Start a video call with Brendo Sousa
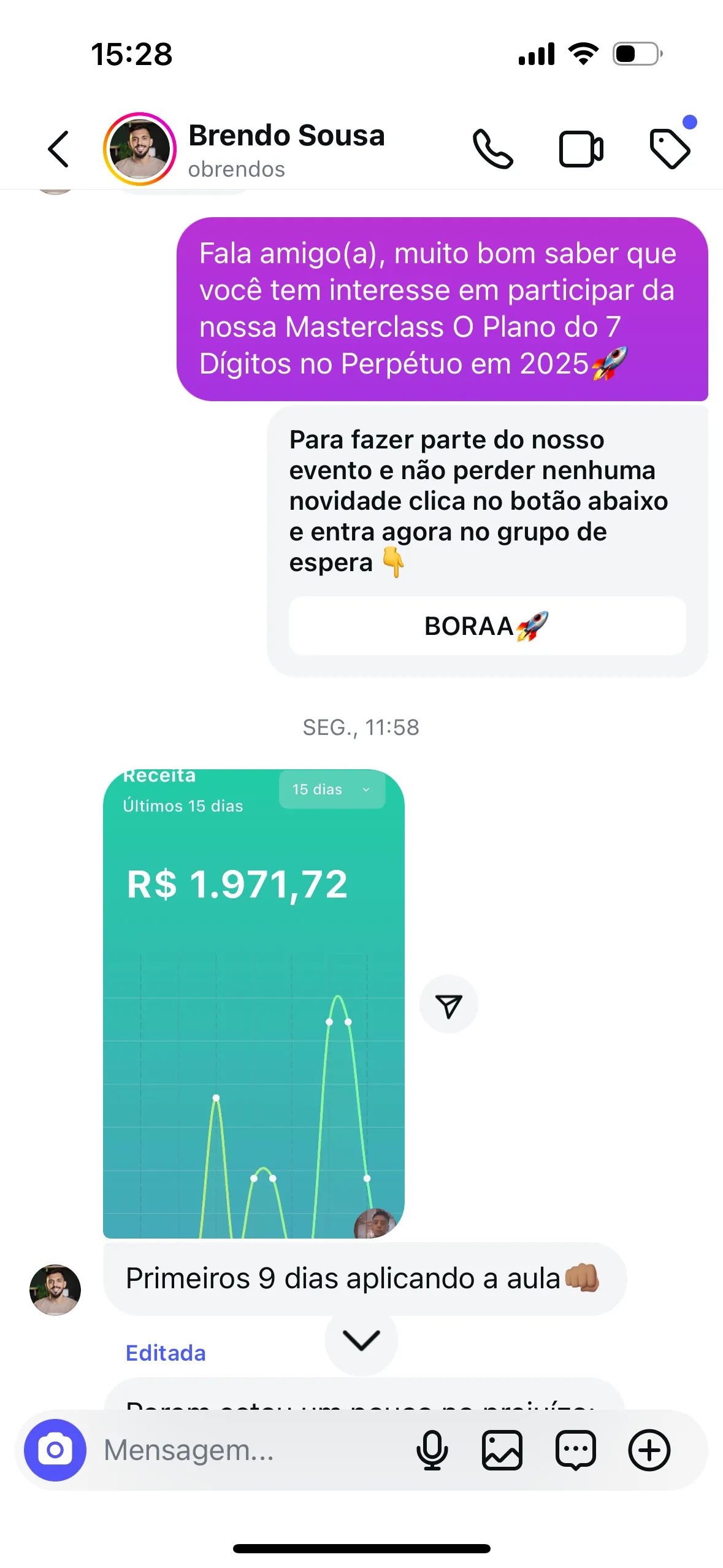The height and width of the screenshot is (1568, 723). pos(581,149)
